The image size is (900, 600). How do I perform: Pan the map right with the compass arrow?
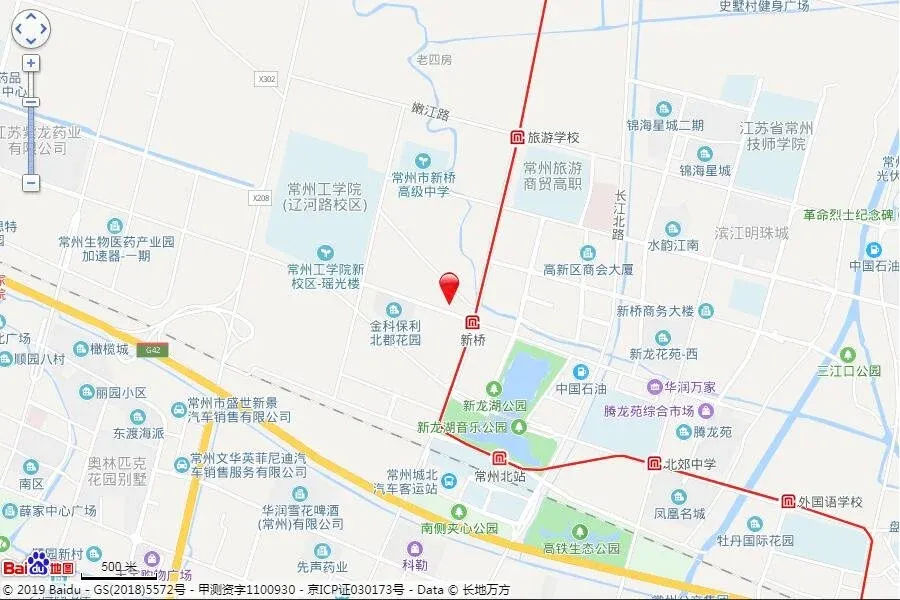click(43, 29)
